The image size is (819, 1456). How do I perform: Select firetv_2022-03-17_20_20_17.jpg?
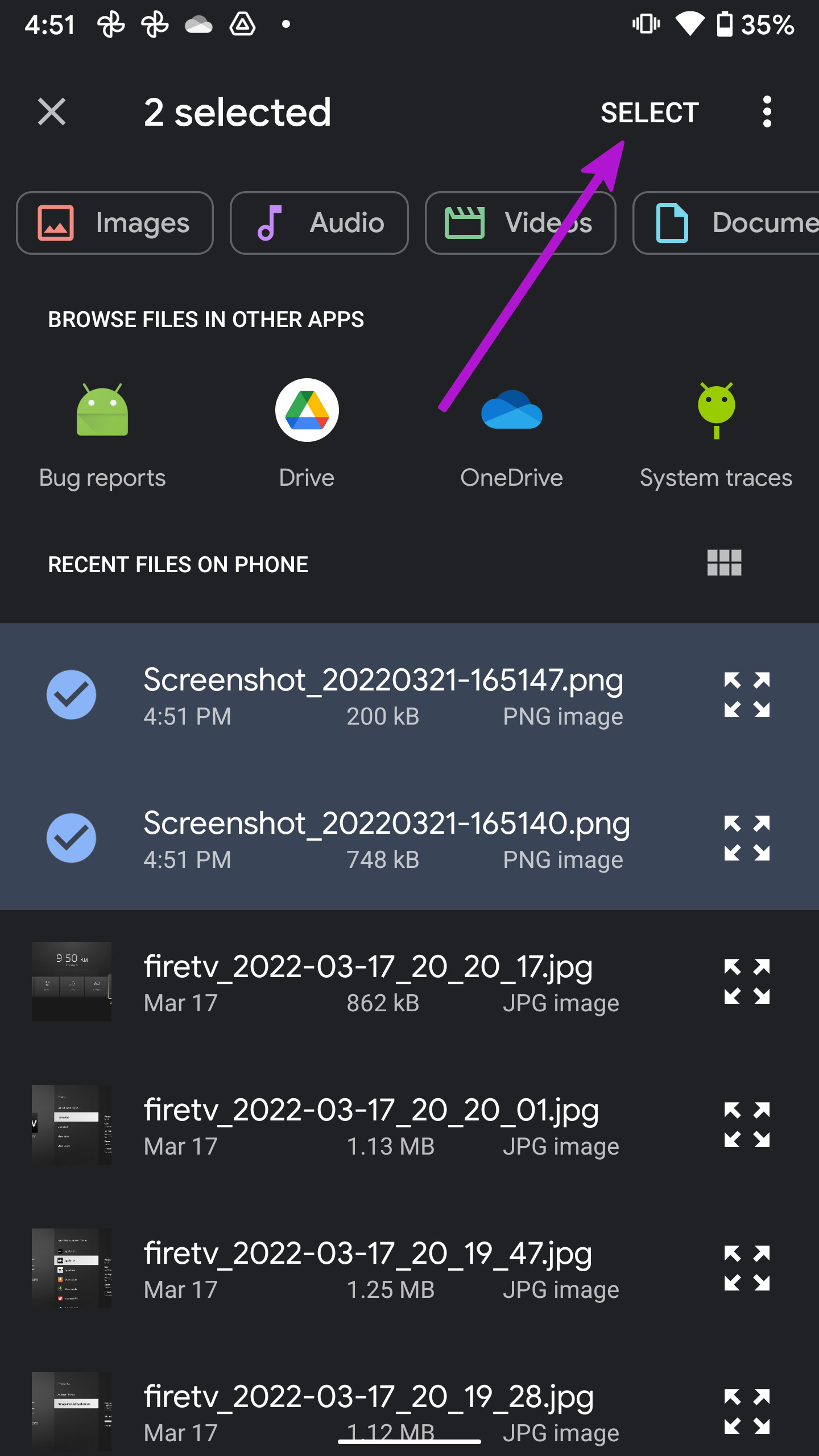[x=409, y=982]
